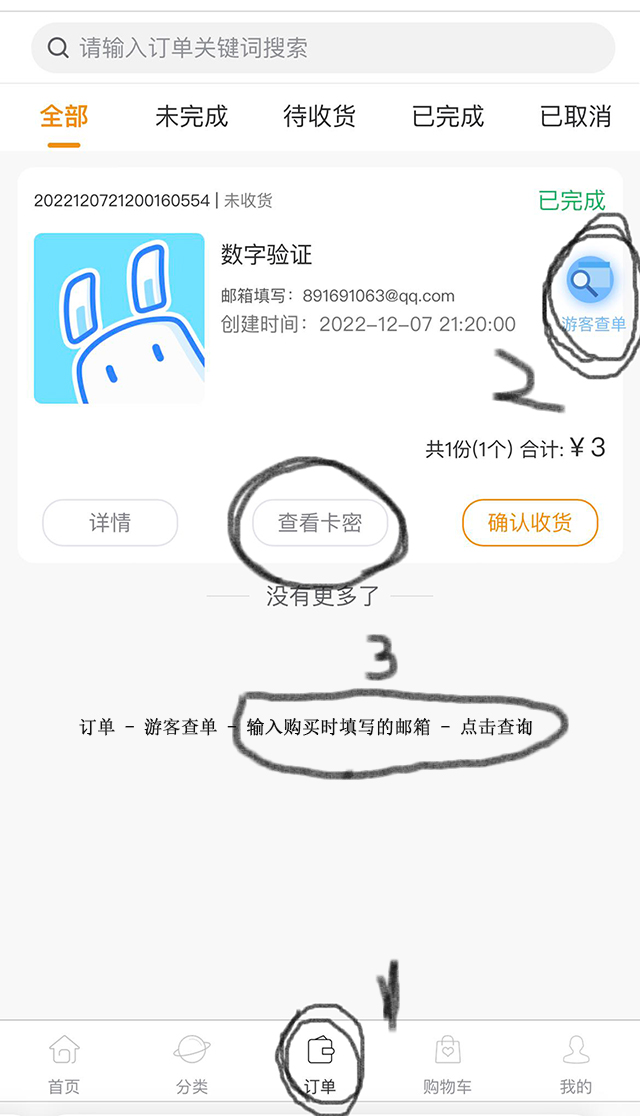This screenshot has height=1116, width=640.
Task: Switch to the 待收货 tab
Action: [320, 116]
